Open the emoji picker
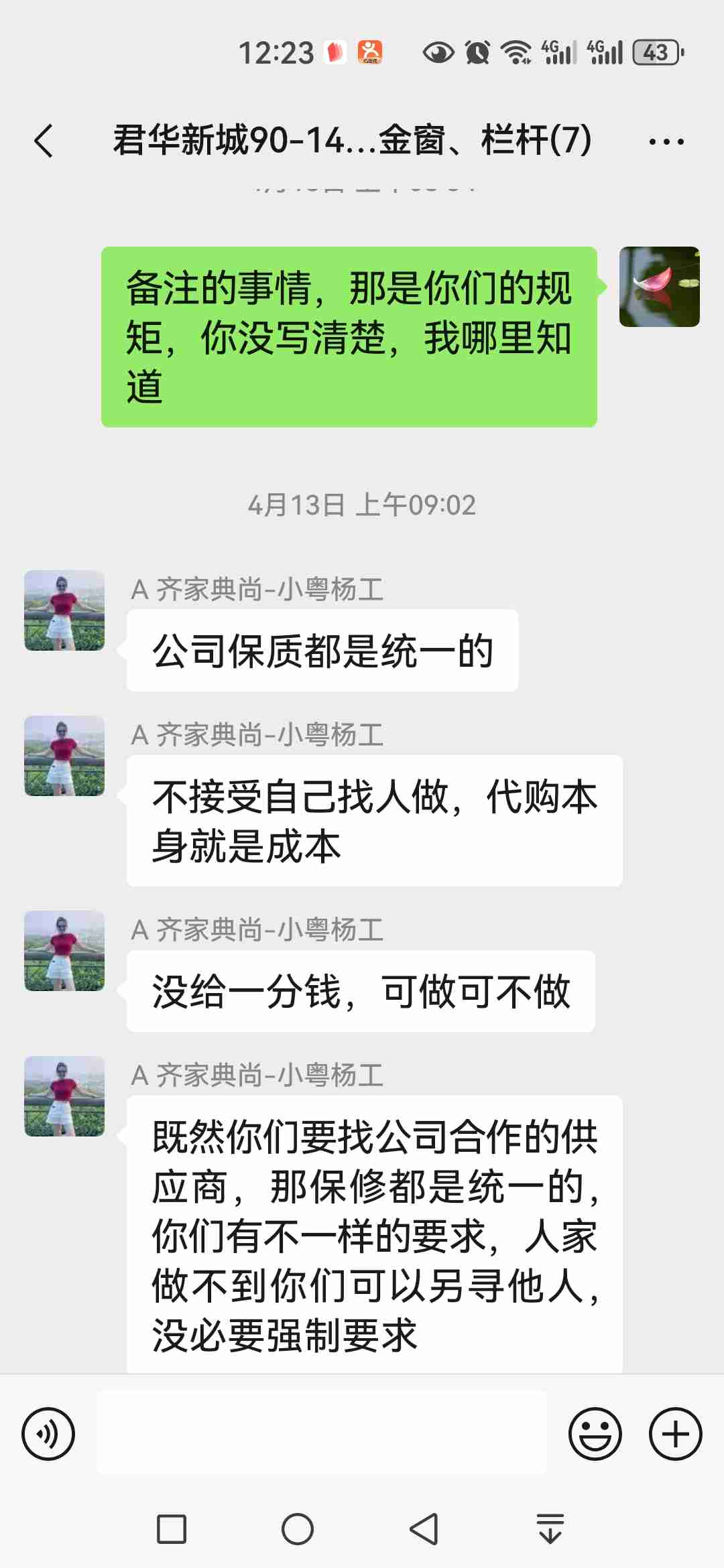Viewport: 724px width, 1568px height. [x=595, y=1434]
